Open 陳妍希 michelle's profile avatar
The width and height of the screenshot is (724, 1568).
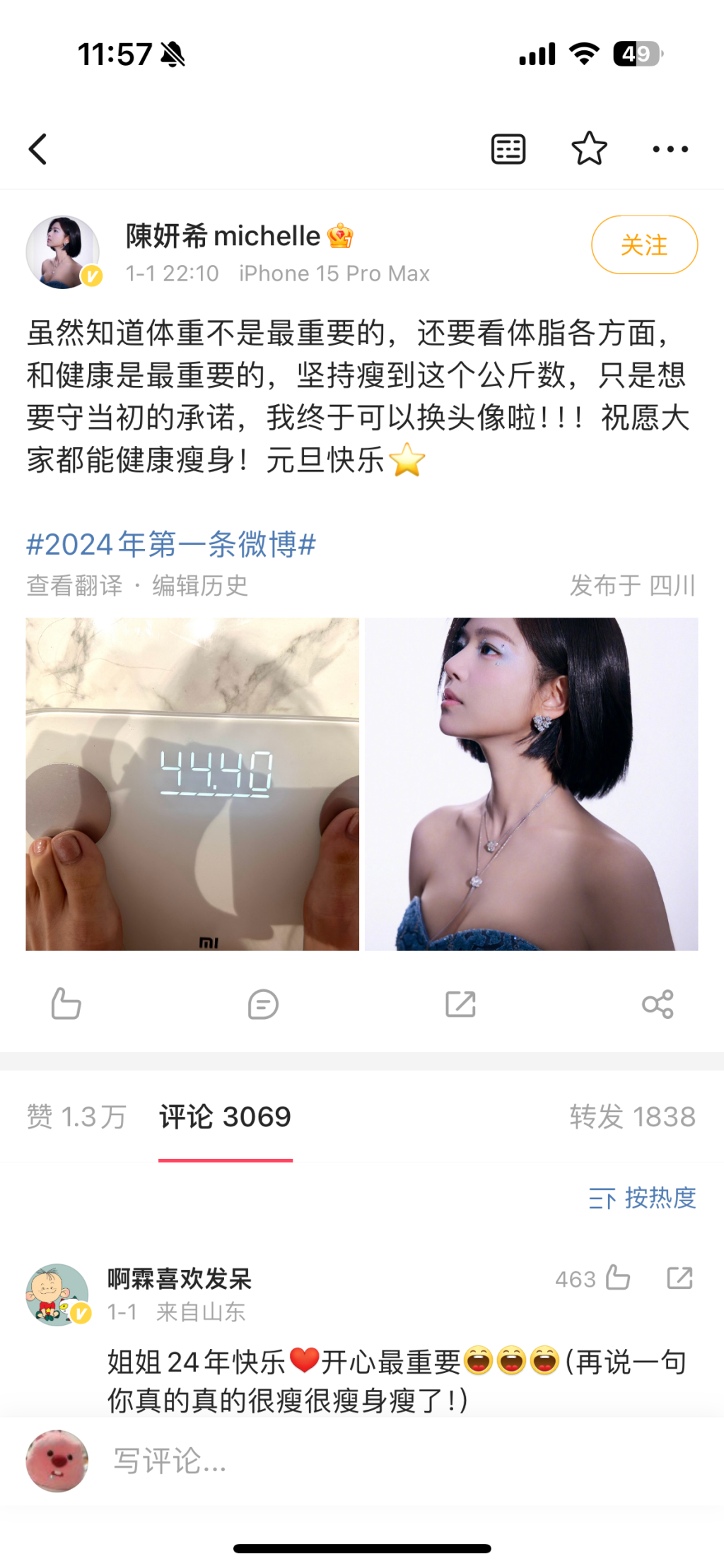63,252
